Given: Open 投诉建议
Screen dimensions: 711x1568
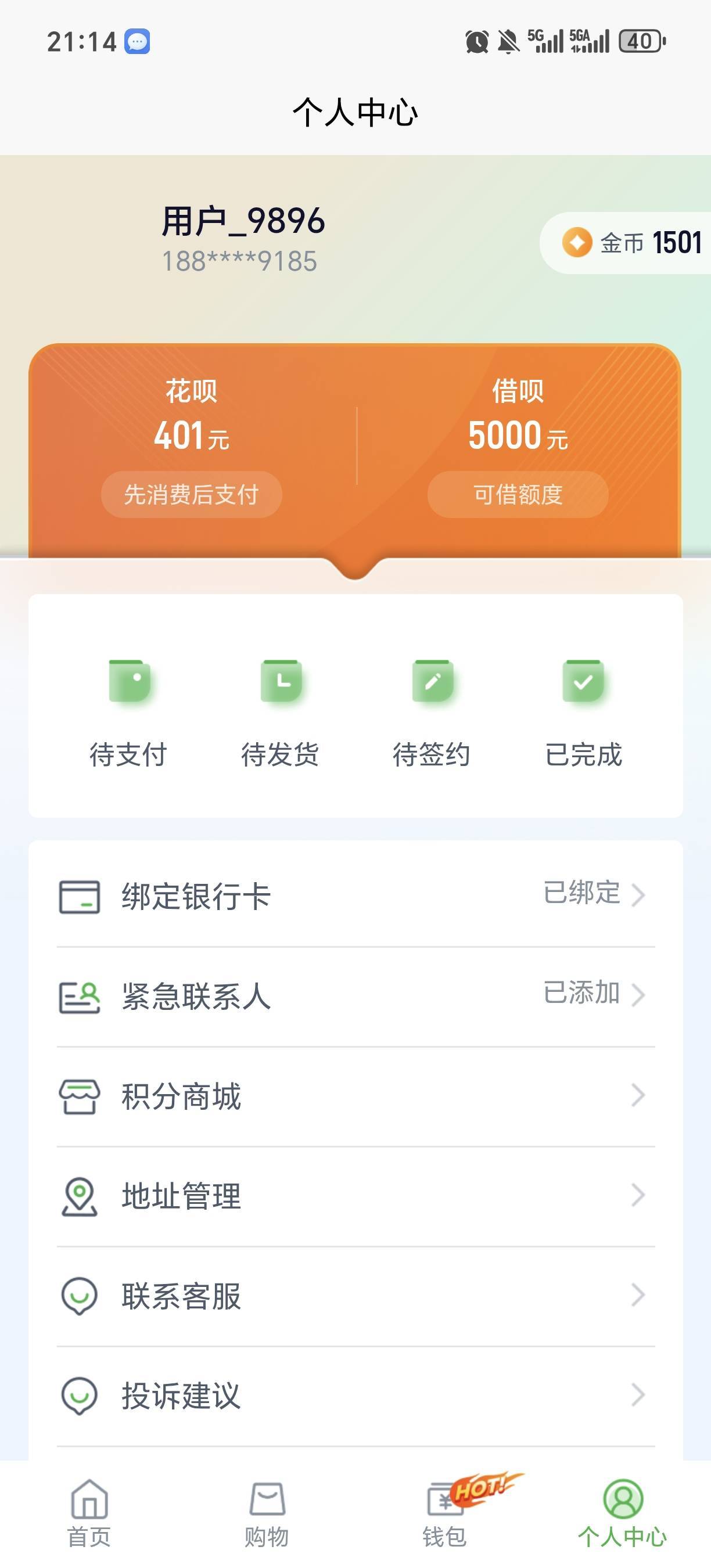Looking at the screenshot, I should tap(355, 1396).
